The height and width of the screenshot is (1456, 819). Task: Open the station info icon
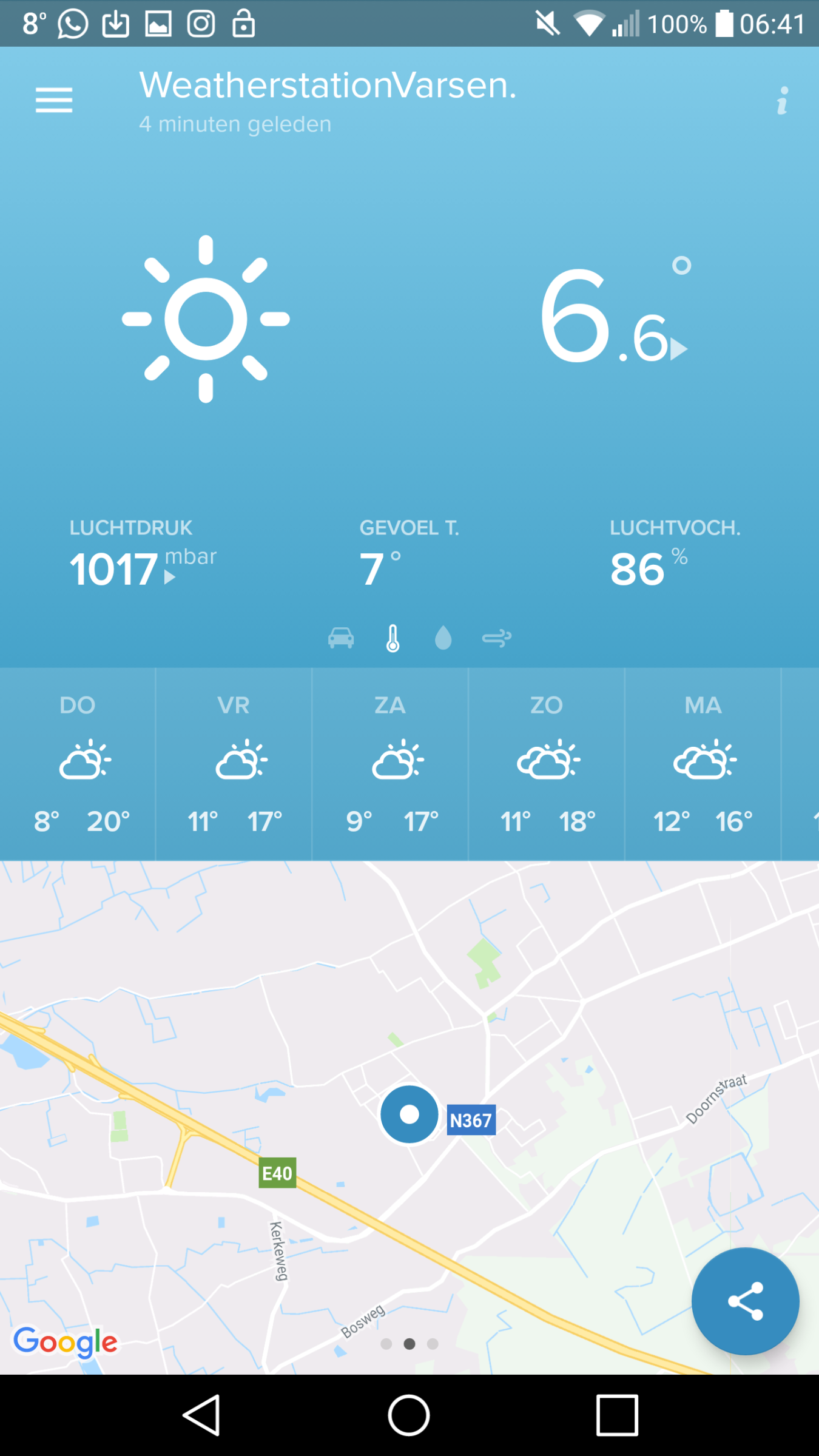coord(783,100)
